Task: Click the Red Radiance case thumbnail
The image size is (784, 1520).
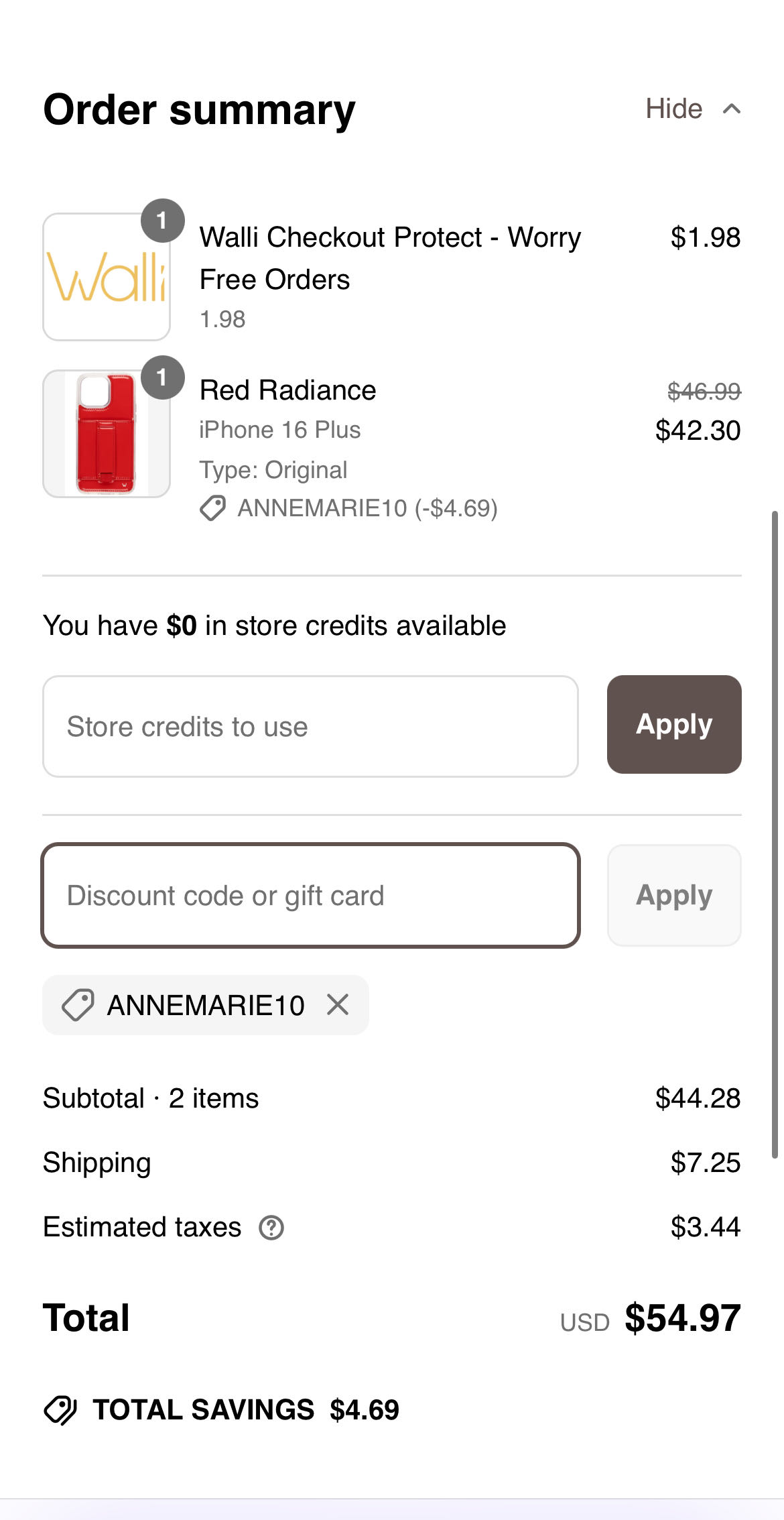Action: [106, 433]
